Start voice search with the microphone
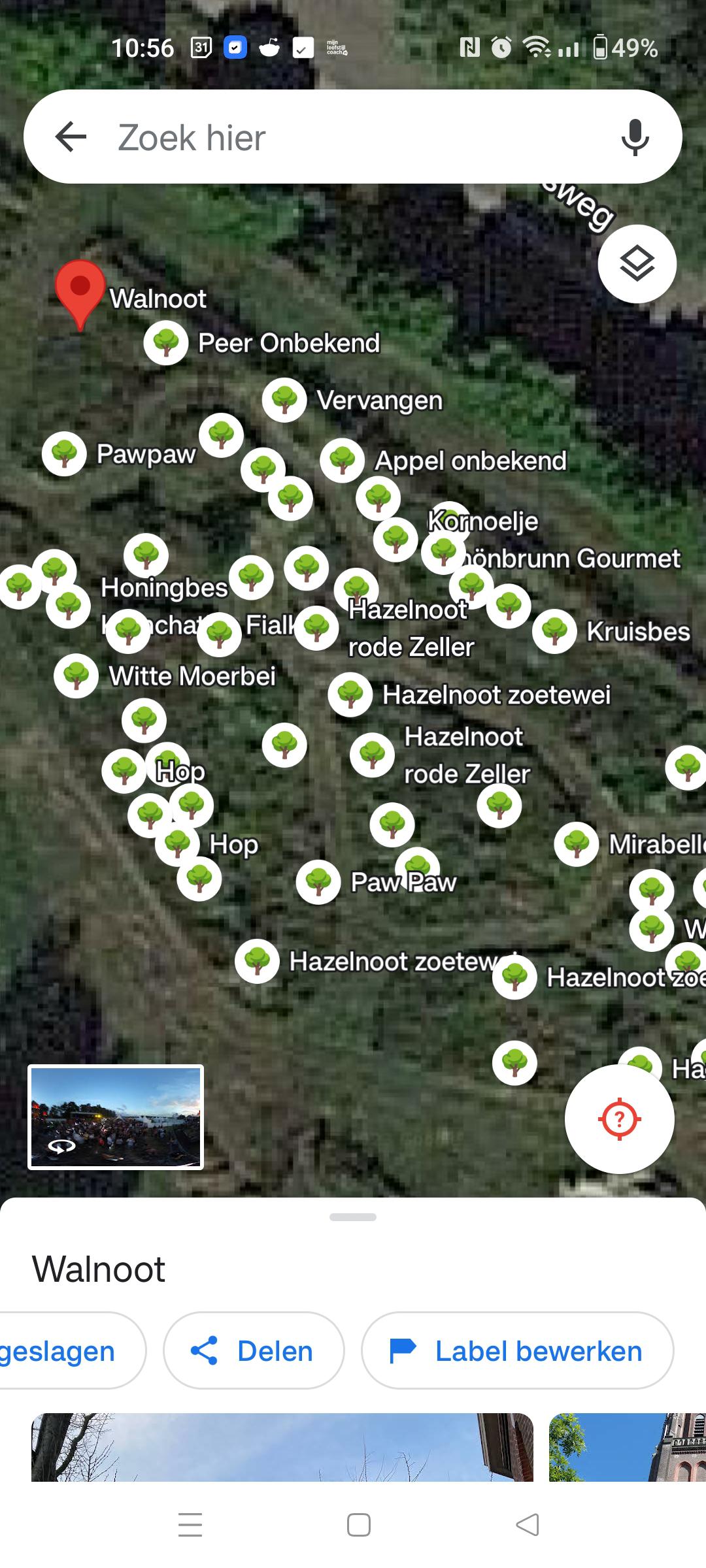The height and width of the screenshot is (1568, 706). coord(635,137)
